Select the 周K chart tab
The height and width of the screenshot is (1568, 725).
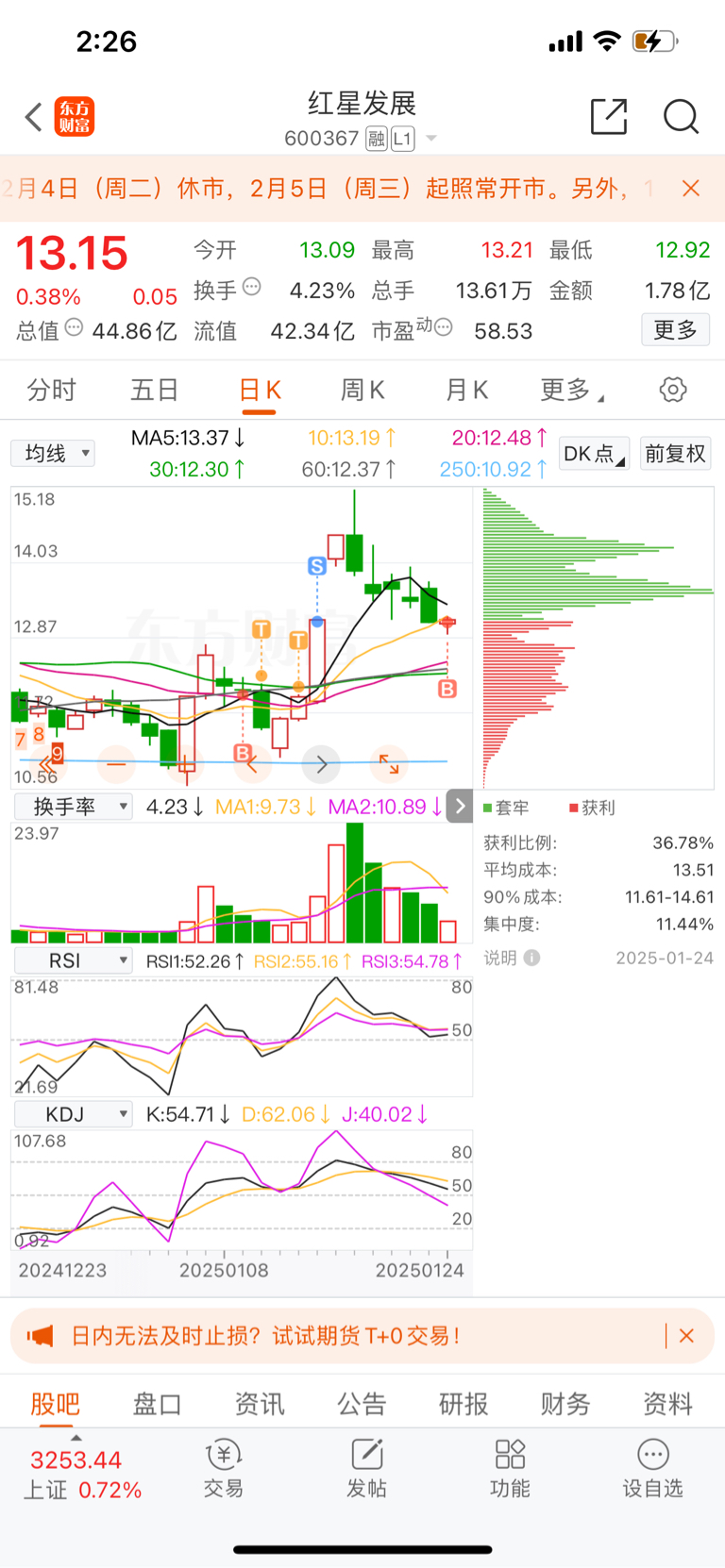click(362, 391)
